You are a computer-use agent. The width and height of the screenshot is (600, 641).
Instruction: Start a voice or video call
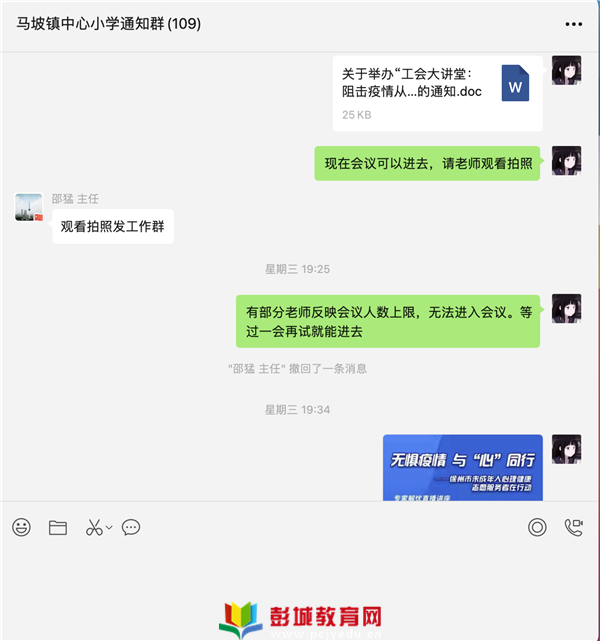[573, 527]
